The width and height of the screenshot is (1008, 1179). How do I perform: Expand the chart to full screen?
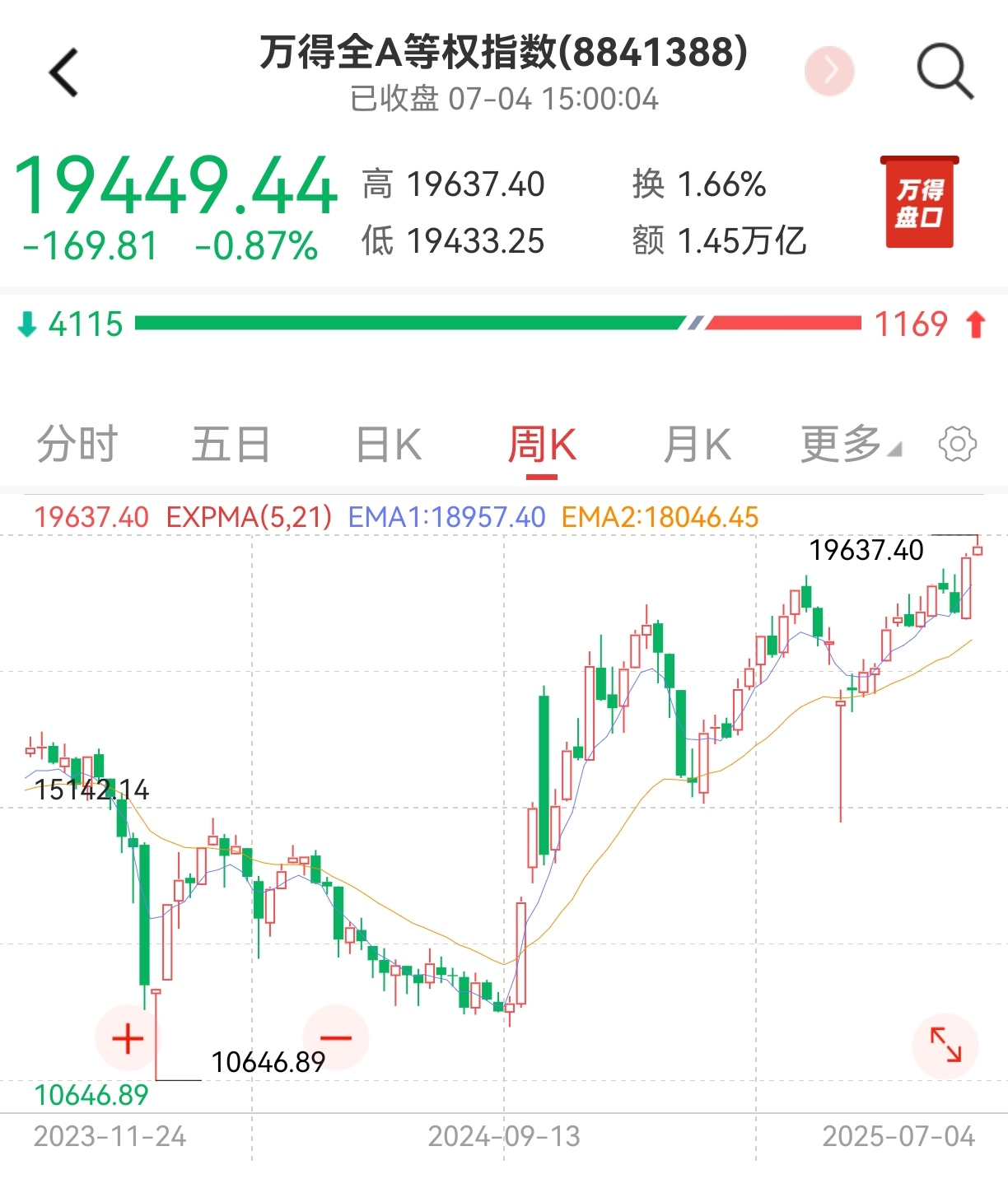tap(945, 1046)
